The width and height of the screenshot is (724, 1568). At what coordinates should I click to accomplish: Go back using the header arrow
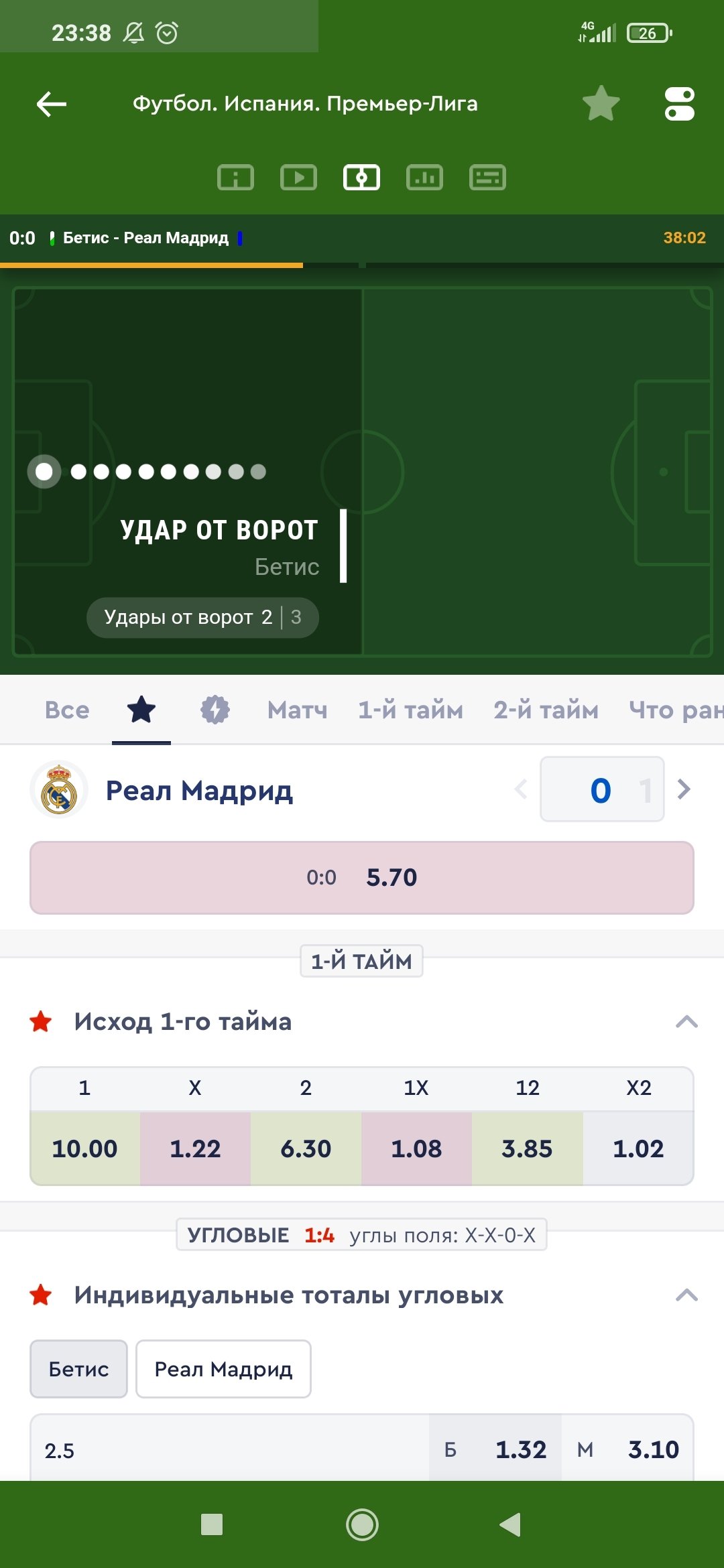(51, 104)
